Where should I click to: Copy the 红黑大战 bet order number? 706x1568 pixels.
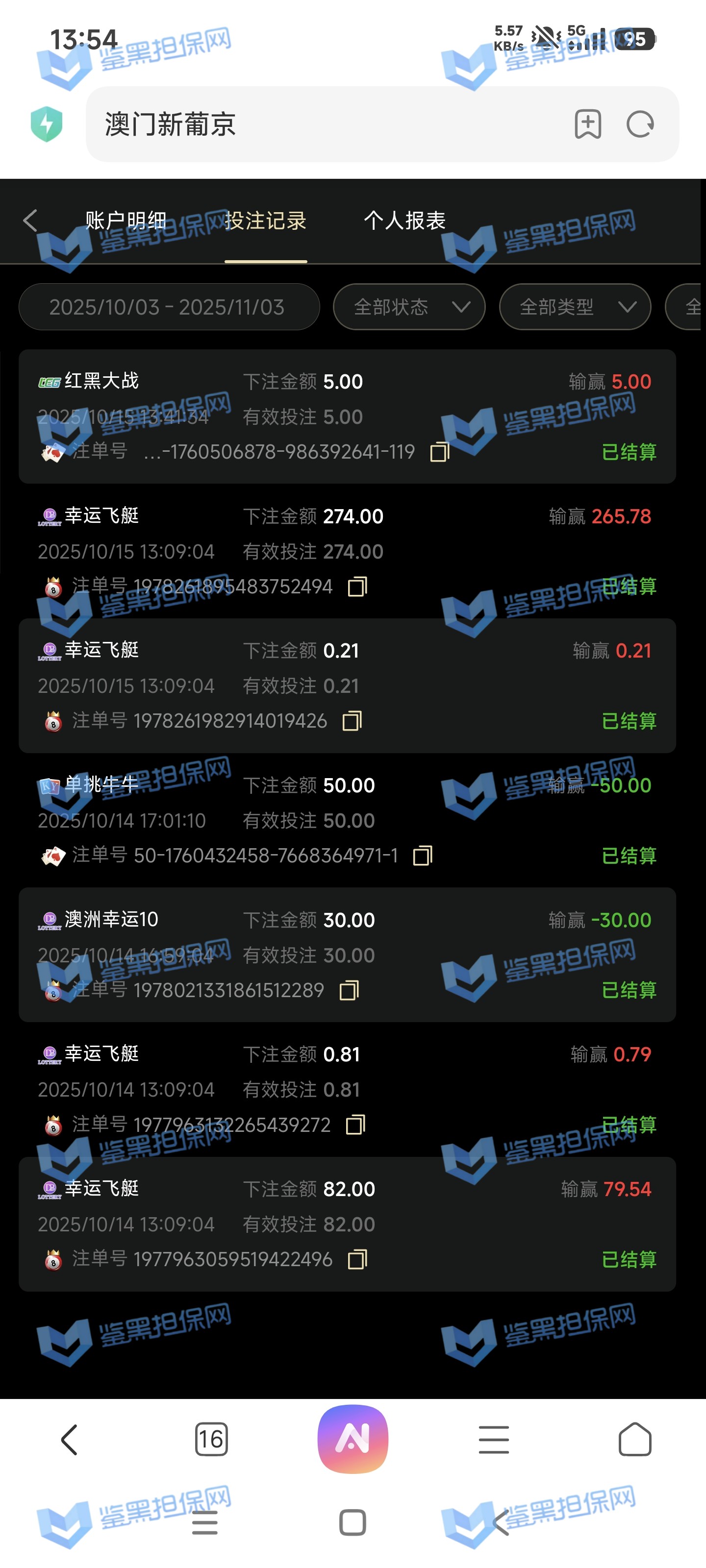[439, 452]
